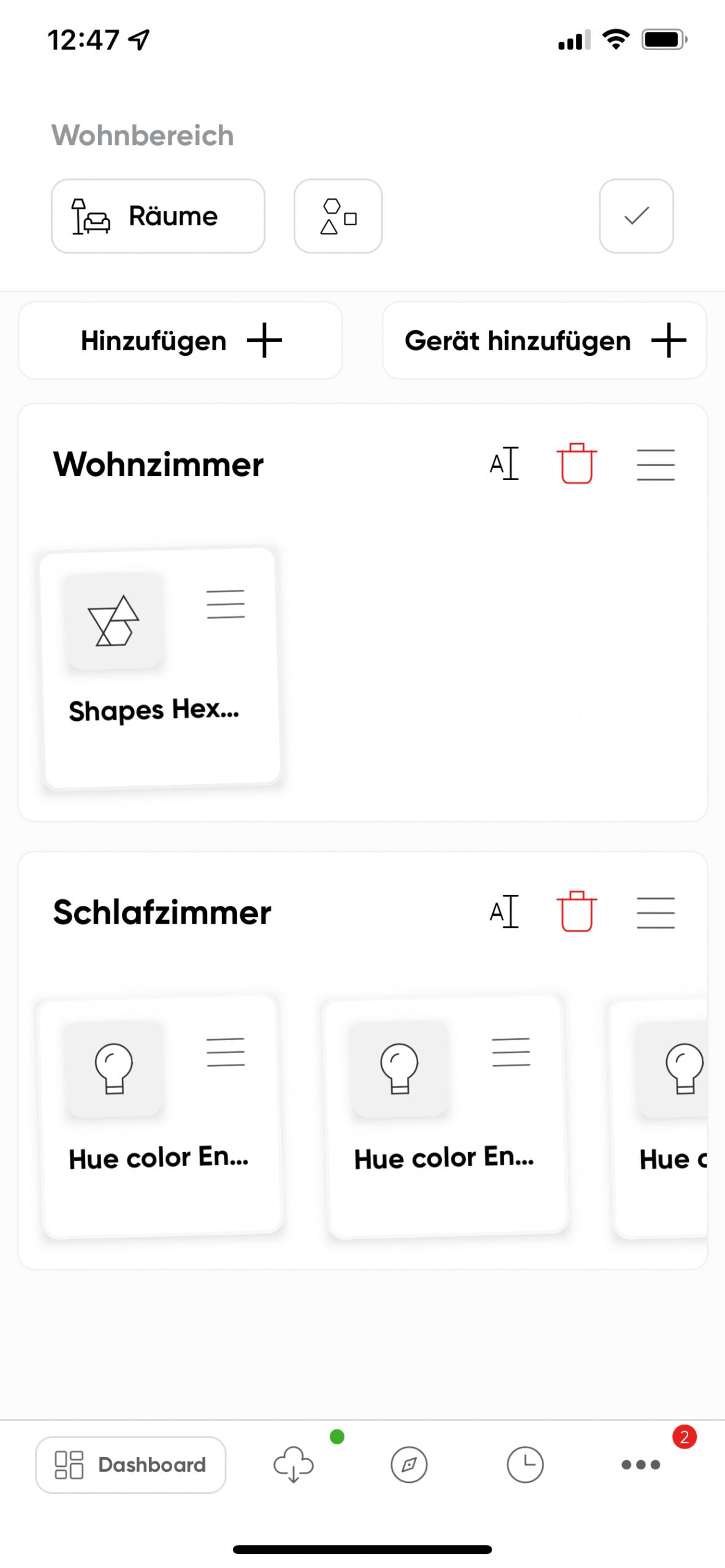Viewport: 725px width, 1568px height.
Task: Rename the Wohnzimmer room
Action: coord(504,464)
